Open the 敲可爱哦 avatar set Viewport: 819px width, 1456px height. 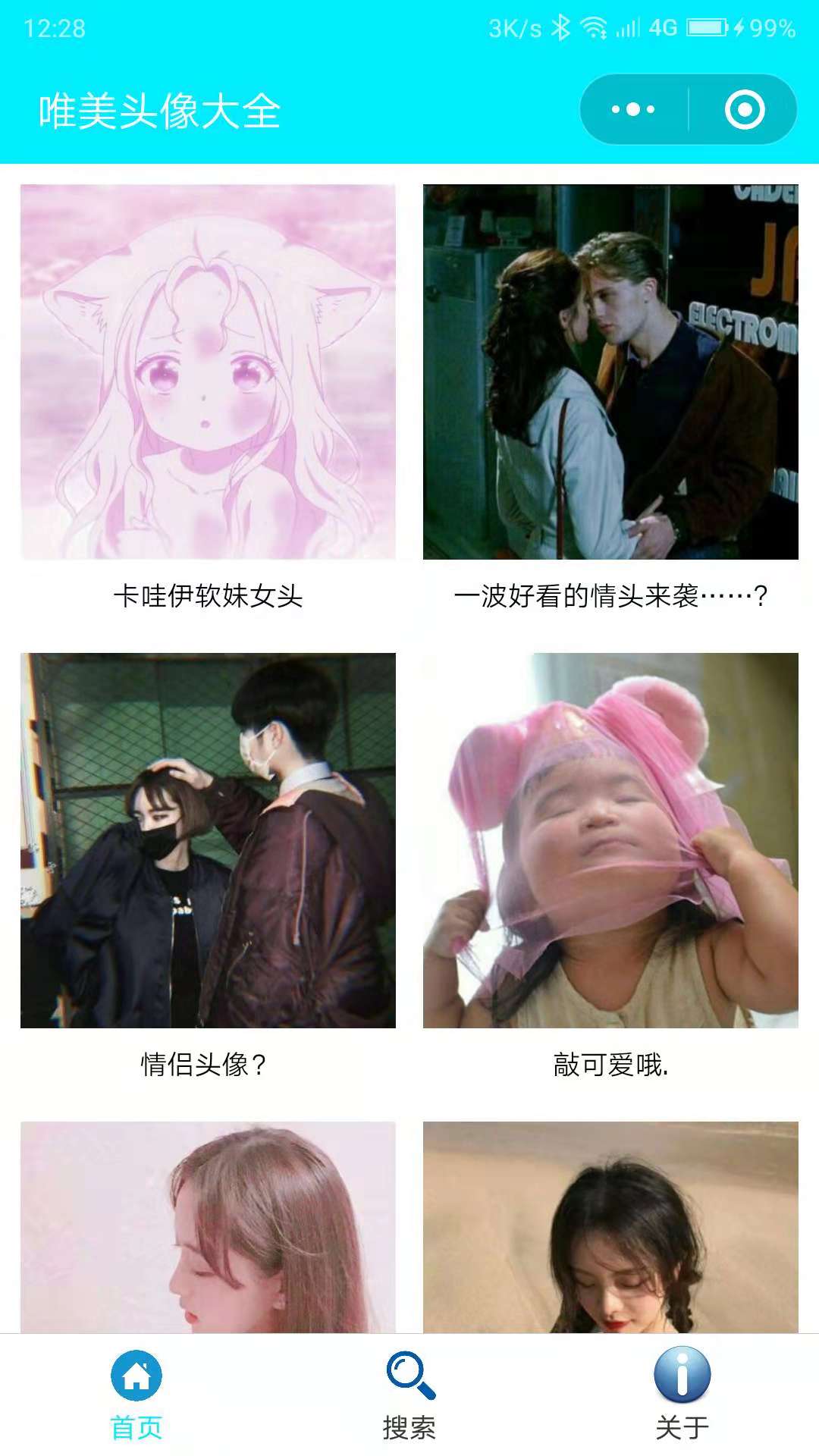pos(610,840)
